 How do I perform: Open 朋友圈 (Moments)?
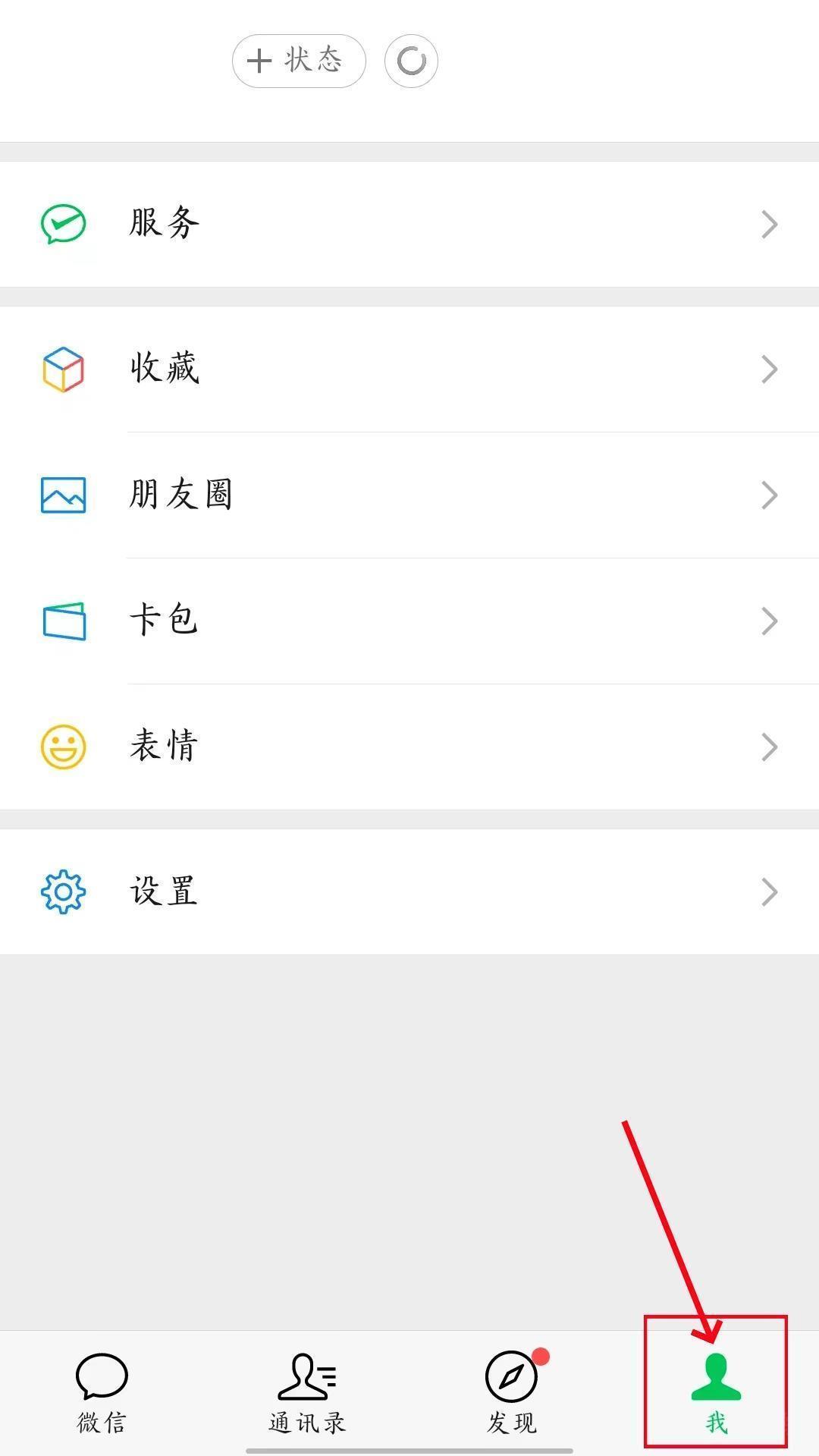(409, 495)
